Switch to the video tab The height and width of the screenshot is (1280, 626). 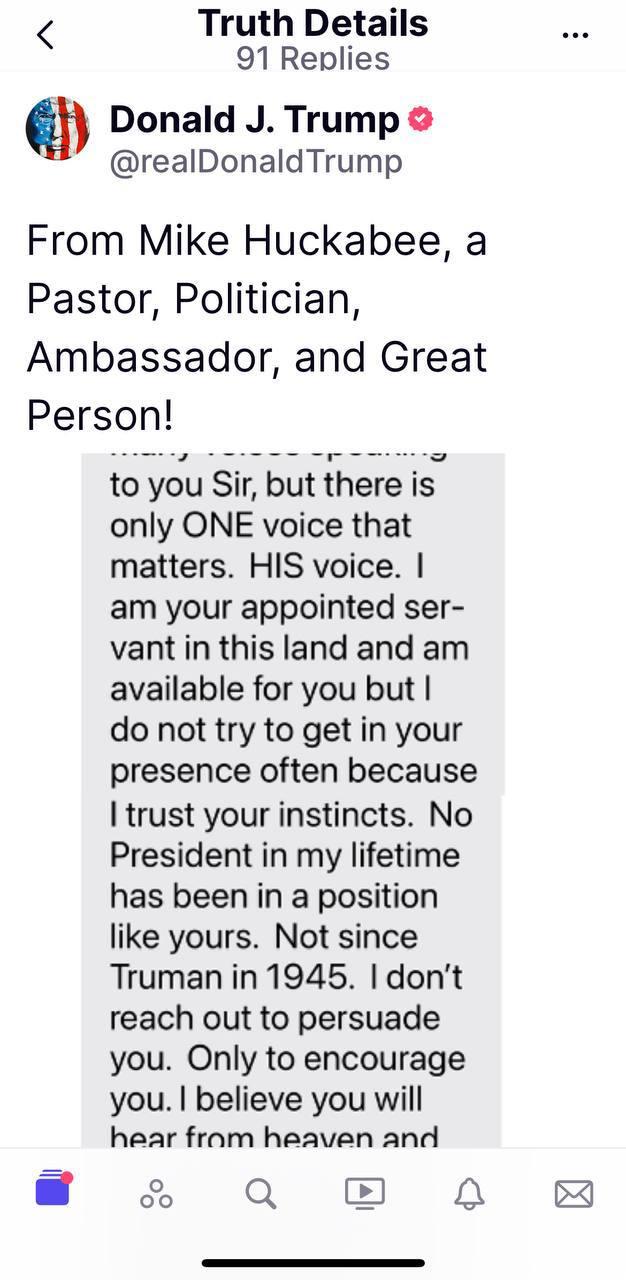[x=364, y=1193]
